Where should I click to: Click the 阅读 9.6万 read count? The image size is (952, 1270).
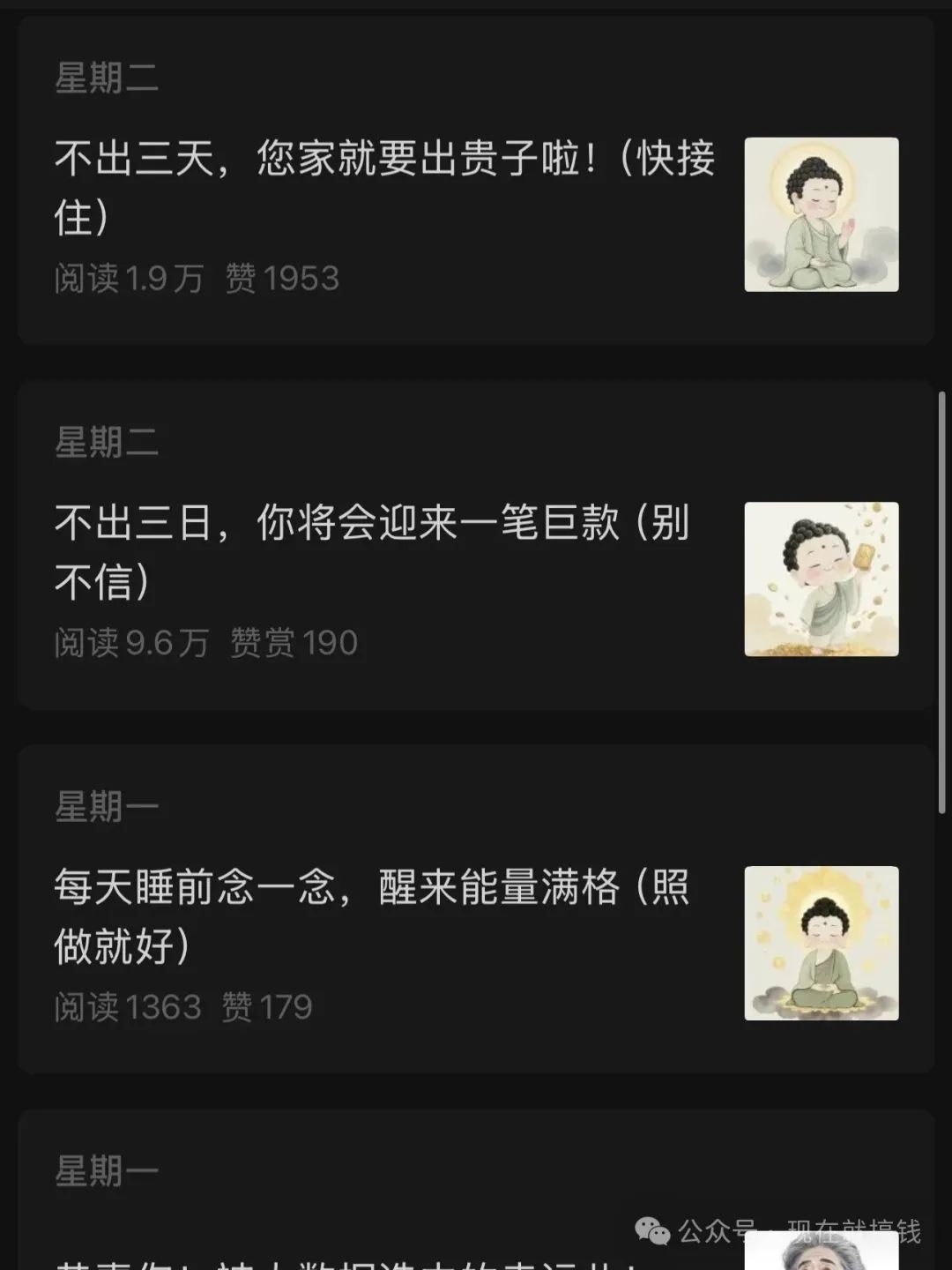[130, 642]
